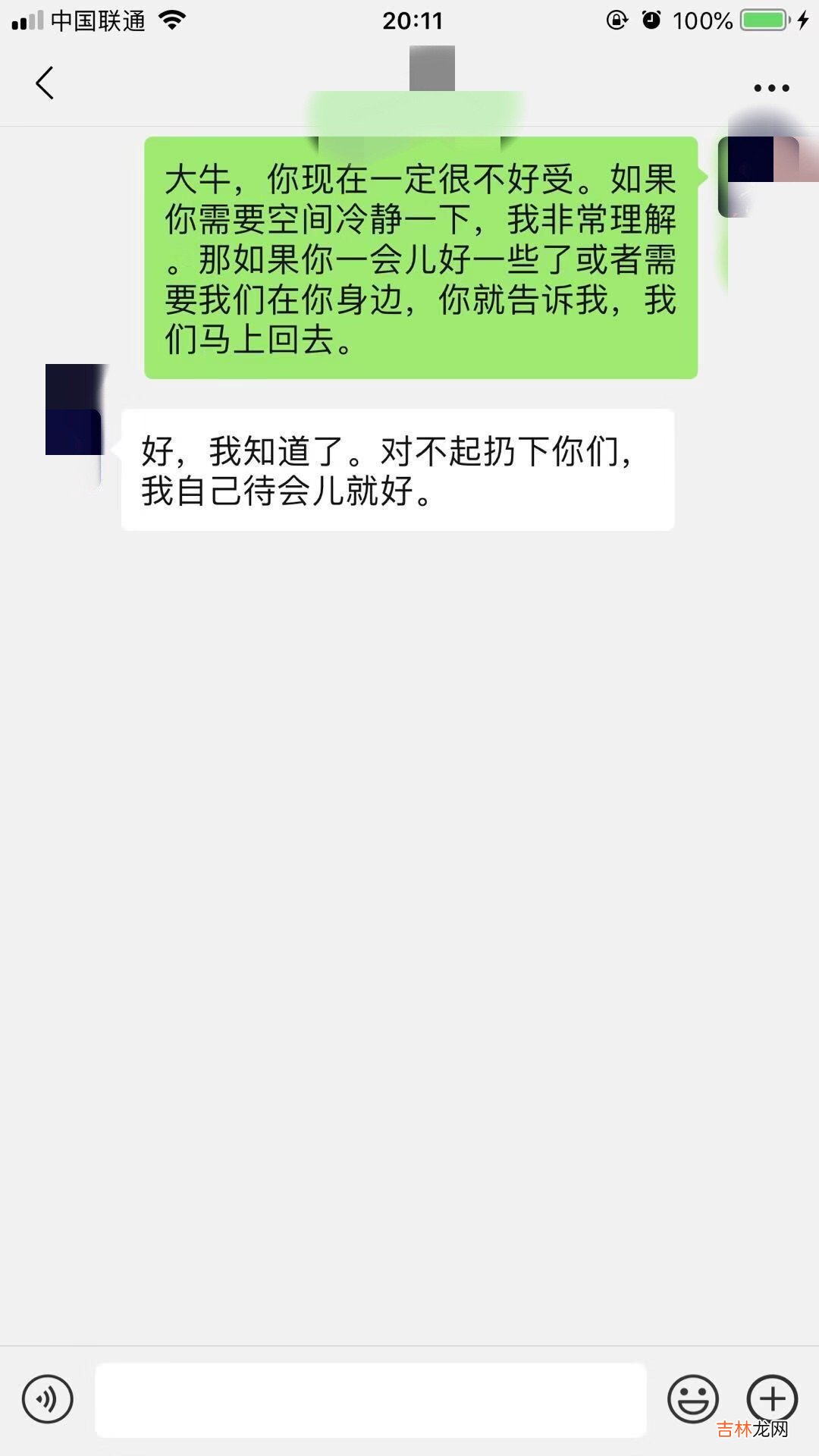Focus the message text field
The width and height of the screenshot is (819, 1456).
point(370,1400)
